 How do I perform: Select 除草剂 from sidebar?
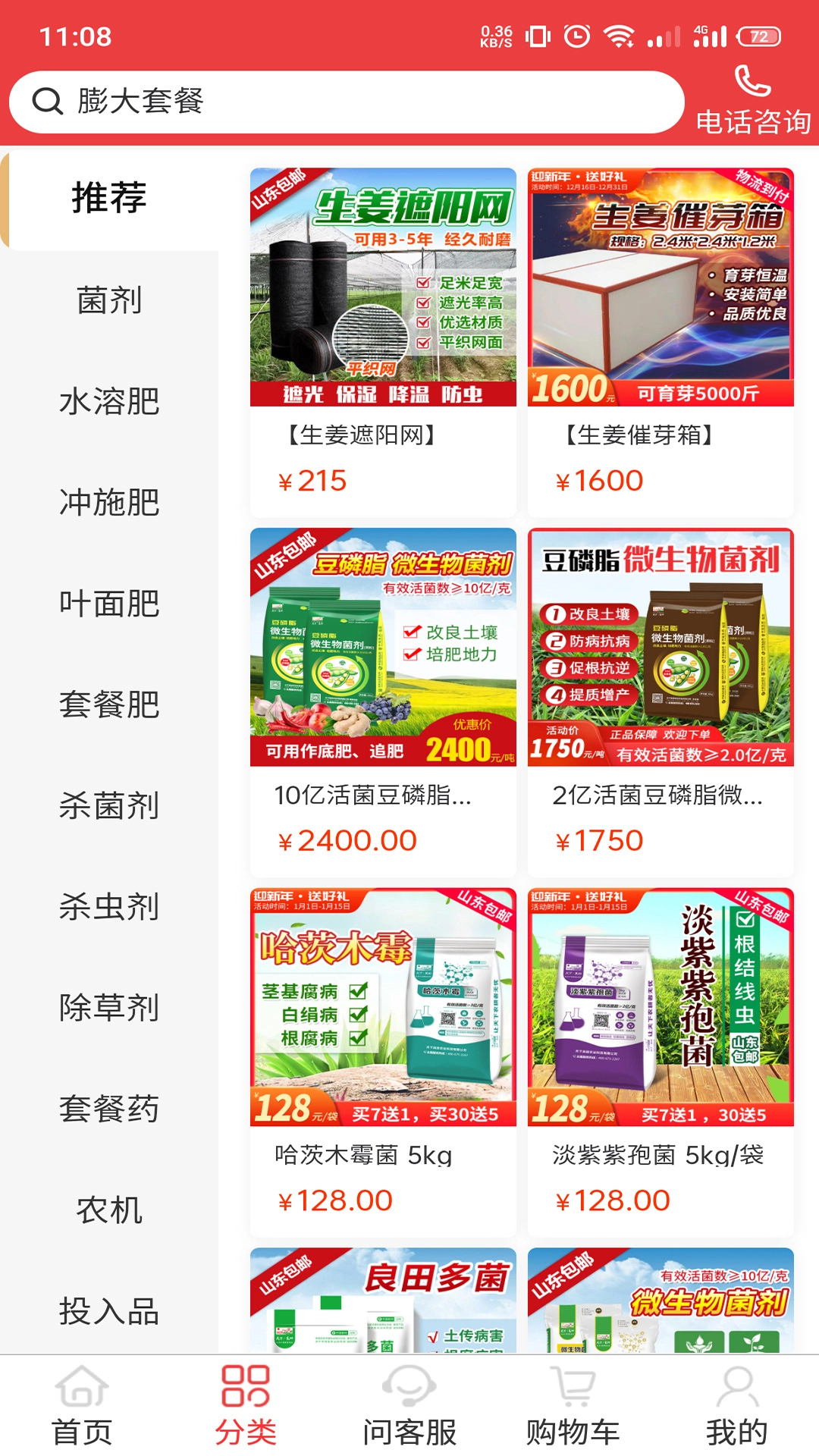click(109, 1008)
